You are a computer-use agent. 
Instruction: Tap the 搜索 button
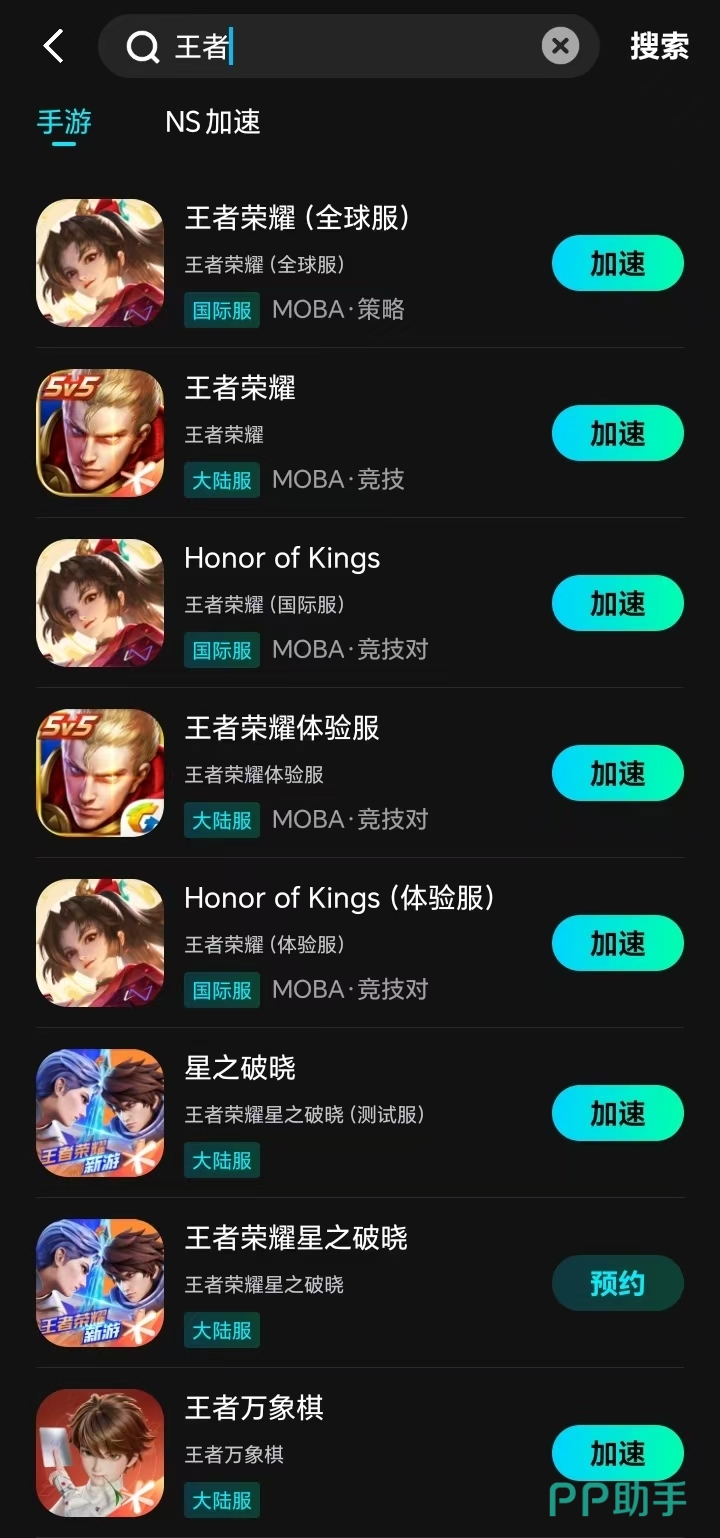(659, 46)
